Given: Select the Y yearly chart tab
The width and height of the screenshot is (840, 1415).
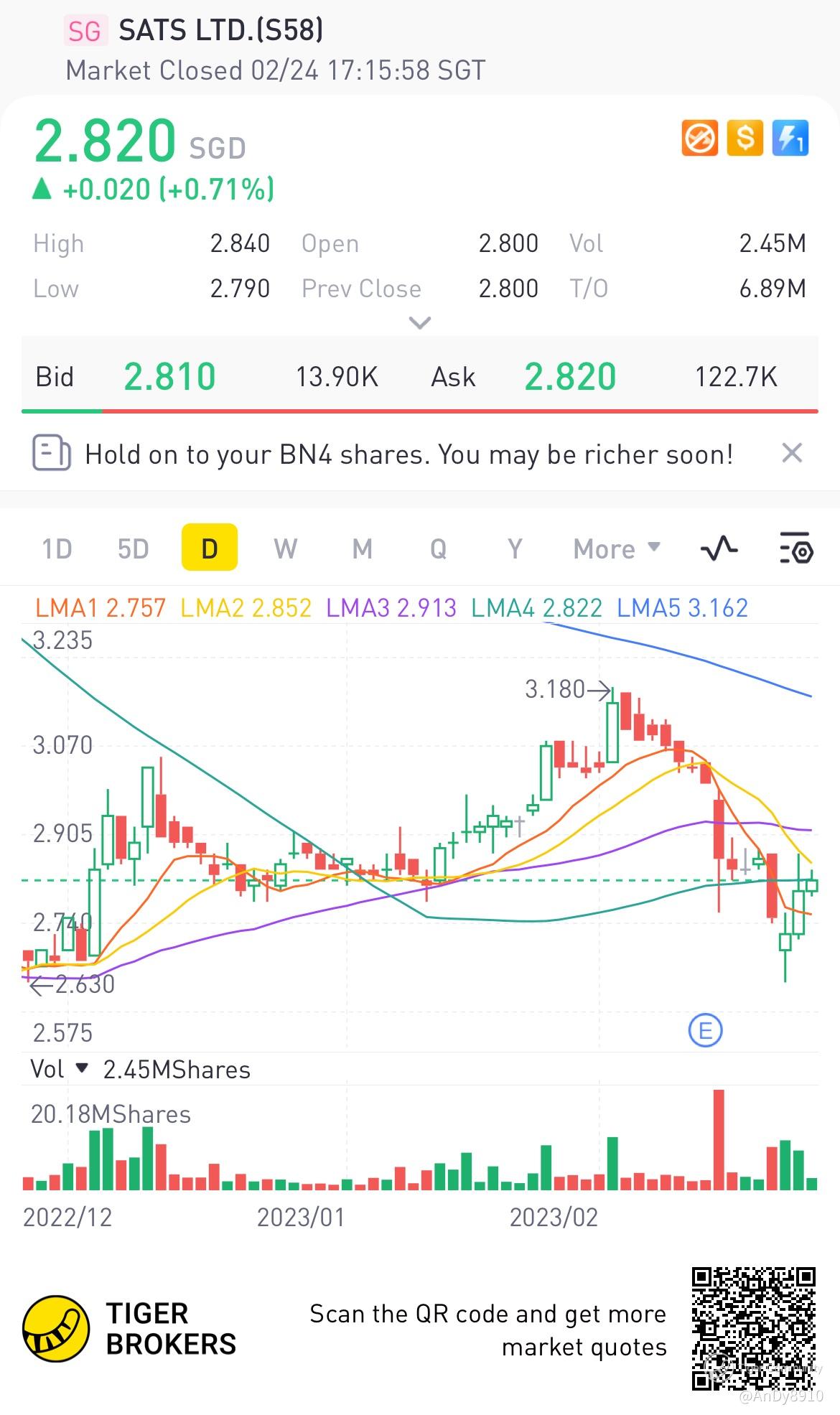Looking at the screenshot, I should pos(515,549).
